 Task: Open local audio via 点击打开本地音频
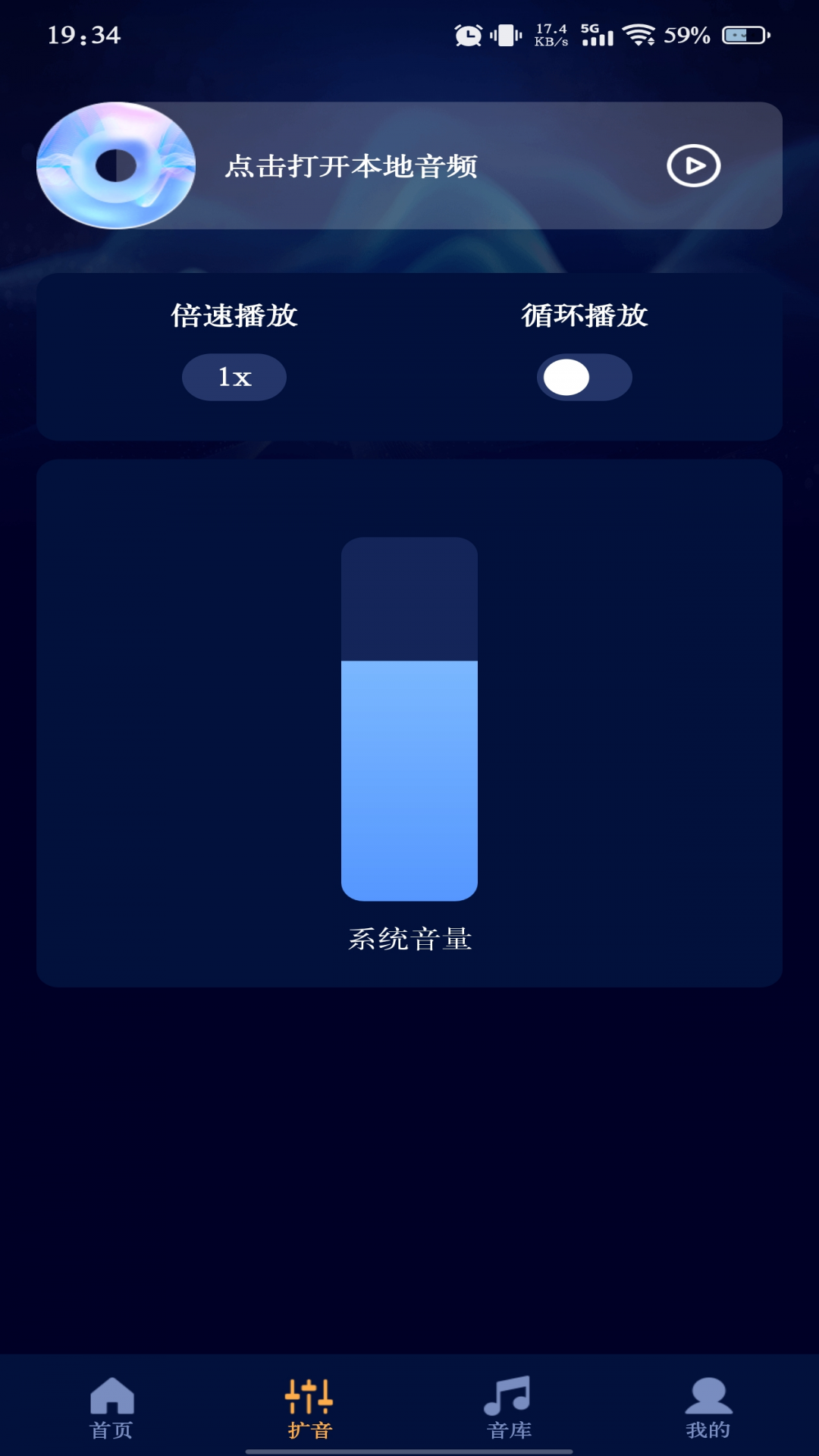click(x=351, y=166)
